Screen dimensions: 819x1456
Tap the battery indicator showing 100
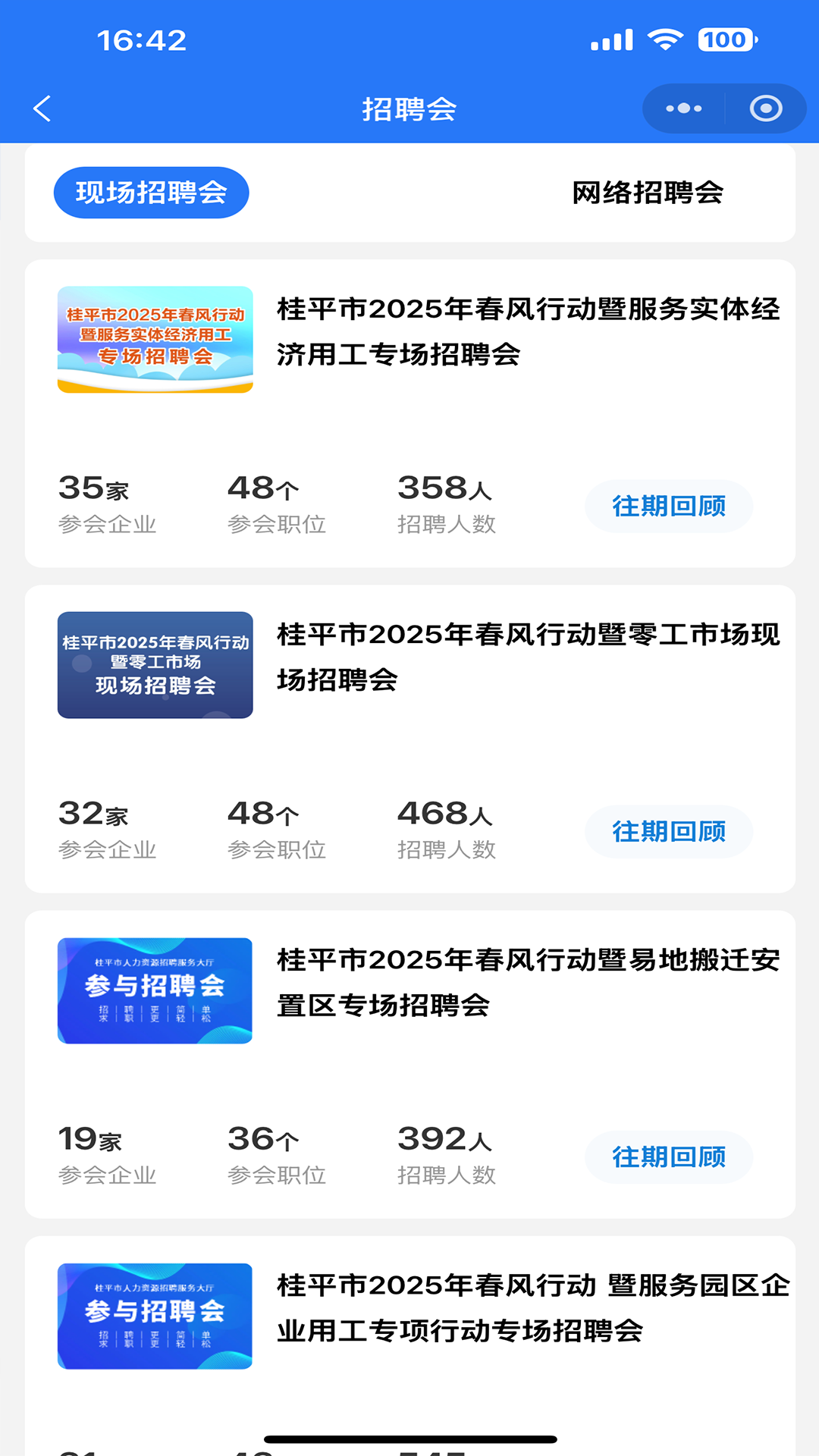pyautogui.click(x=725, y=39)
